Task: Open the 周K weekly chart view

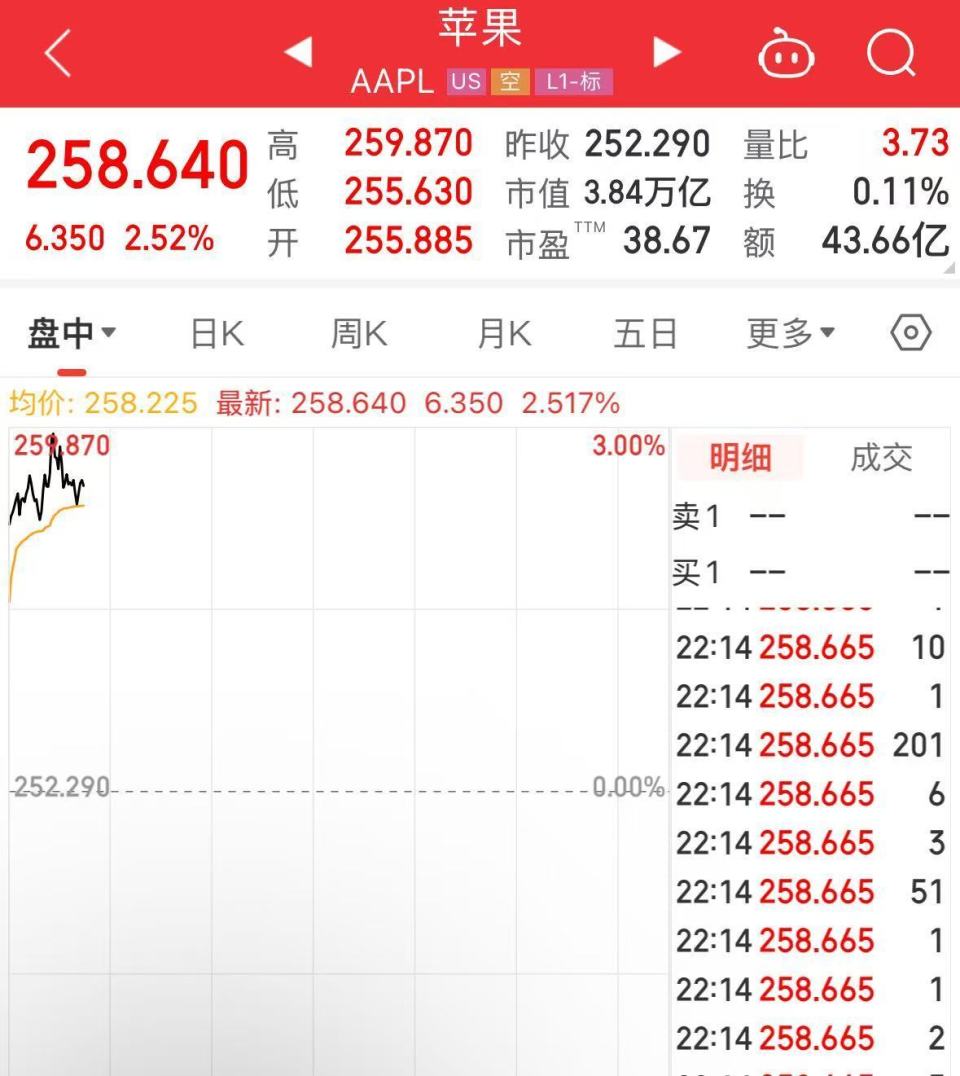Action: coord(357,332)
